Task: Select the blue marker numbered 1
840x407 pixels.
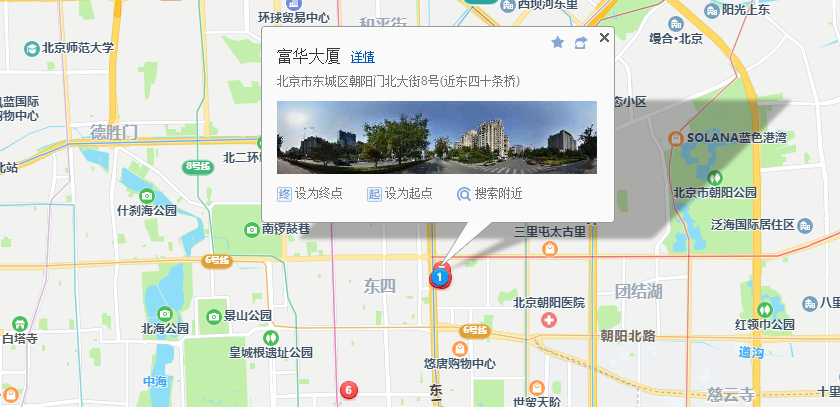Action: pyautogui.click(x=438, y=276)
